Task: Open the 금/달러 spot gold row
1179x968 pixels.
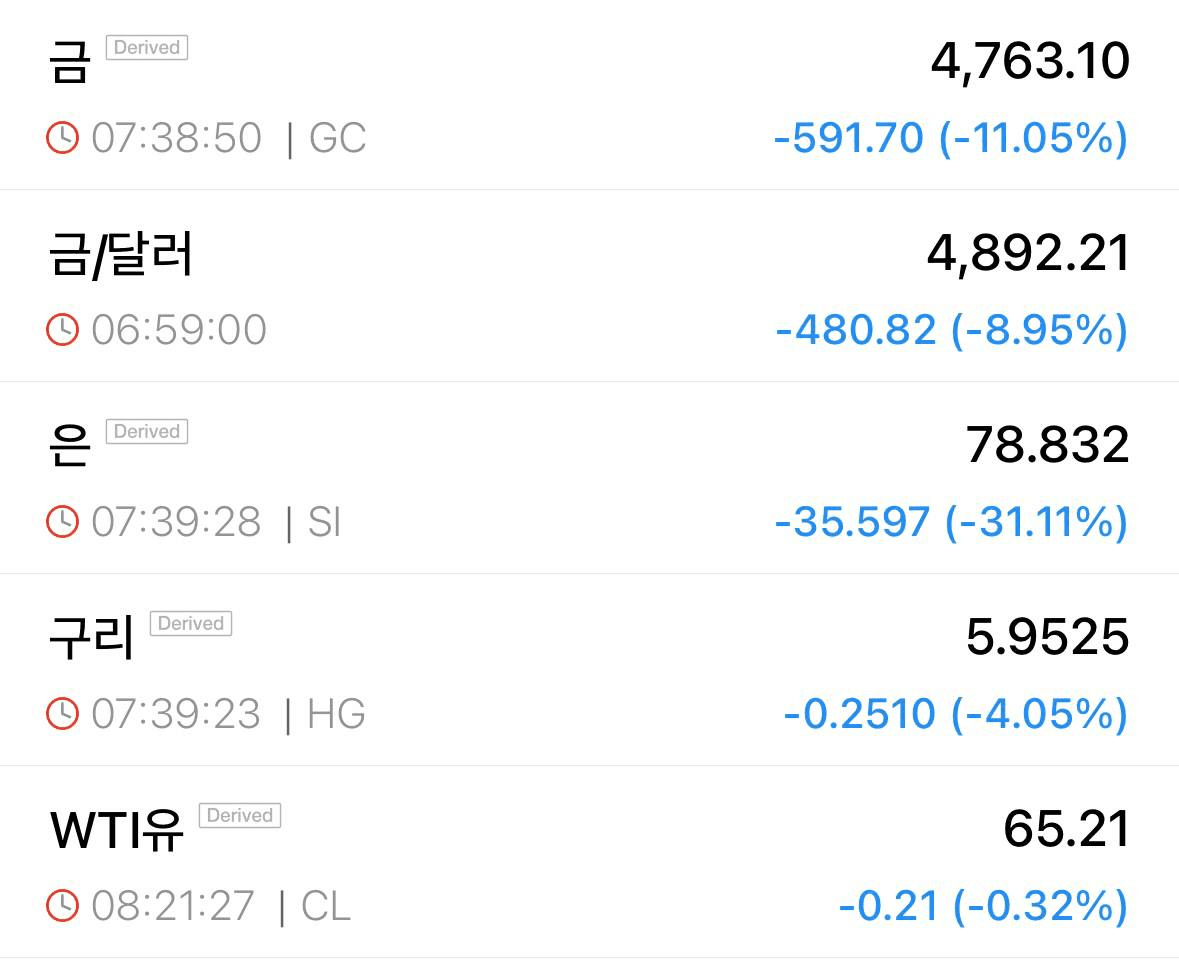Action: click(589, 289)
